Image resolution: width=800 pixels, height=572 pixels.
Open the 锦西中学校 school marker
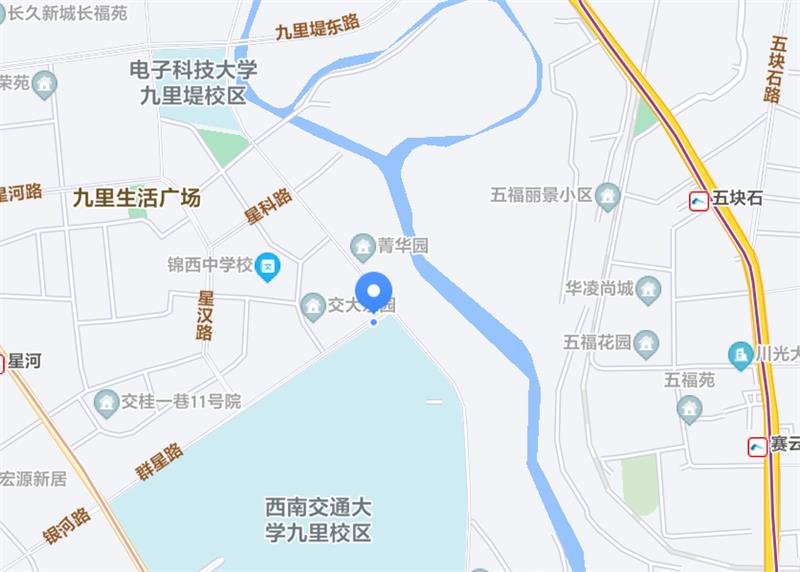point(267,266)
